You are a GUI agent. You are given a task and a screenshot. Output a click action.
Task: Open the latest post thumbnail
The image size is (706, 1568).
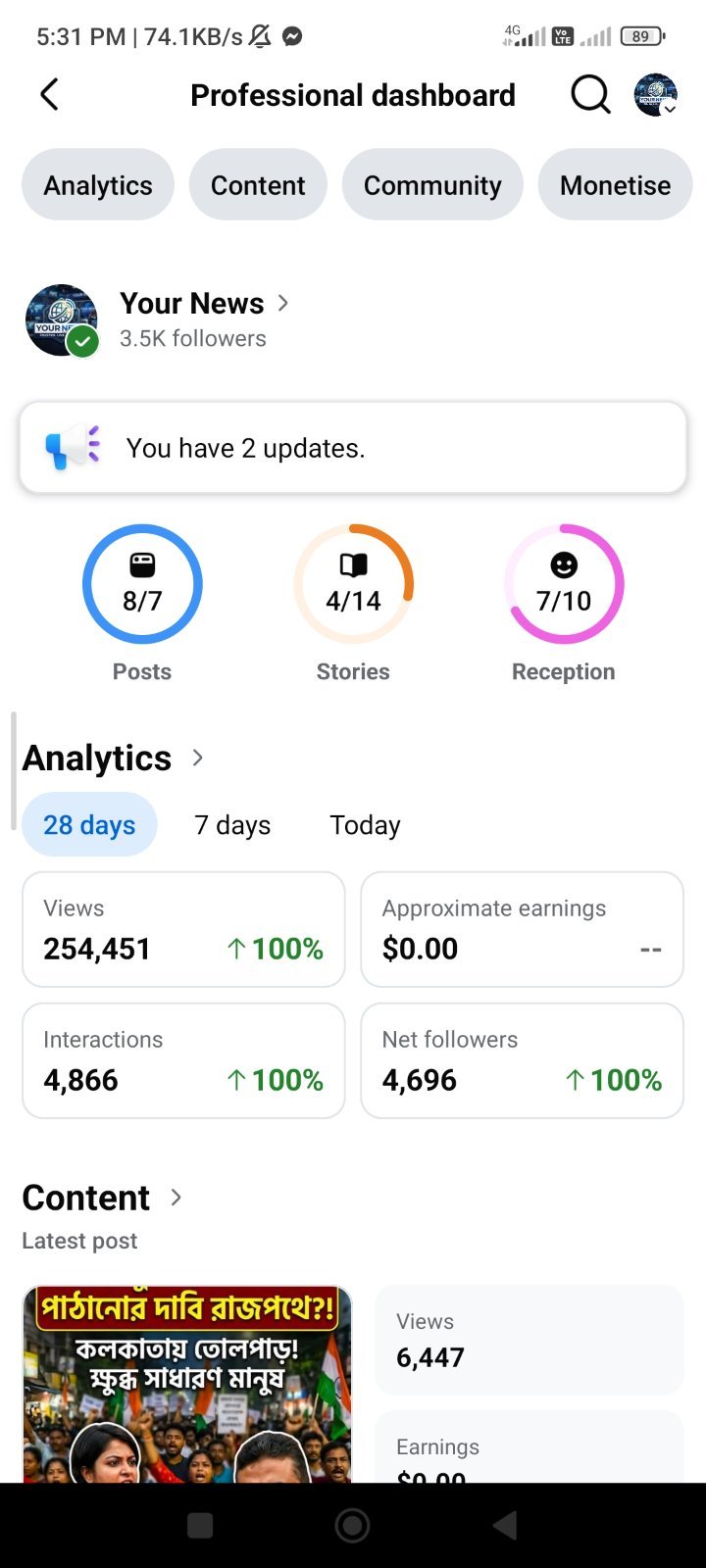point(187,1384)
